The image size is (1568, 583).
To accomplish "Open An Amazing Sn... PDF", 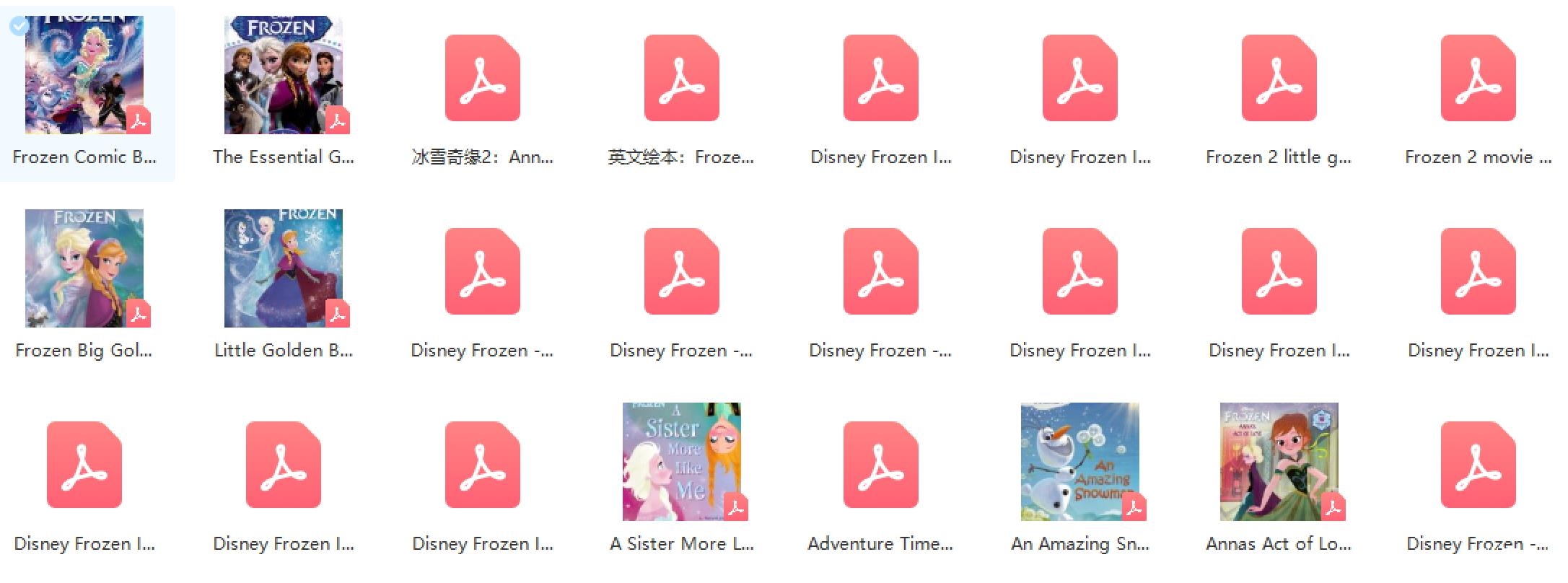I will [x=1080, y=462].
